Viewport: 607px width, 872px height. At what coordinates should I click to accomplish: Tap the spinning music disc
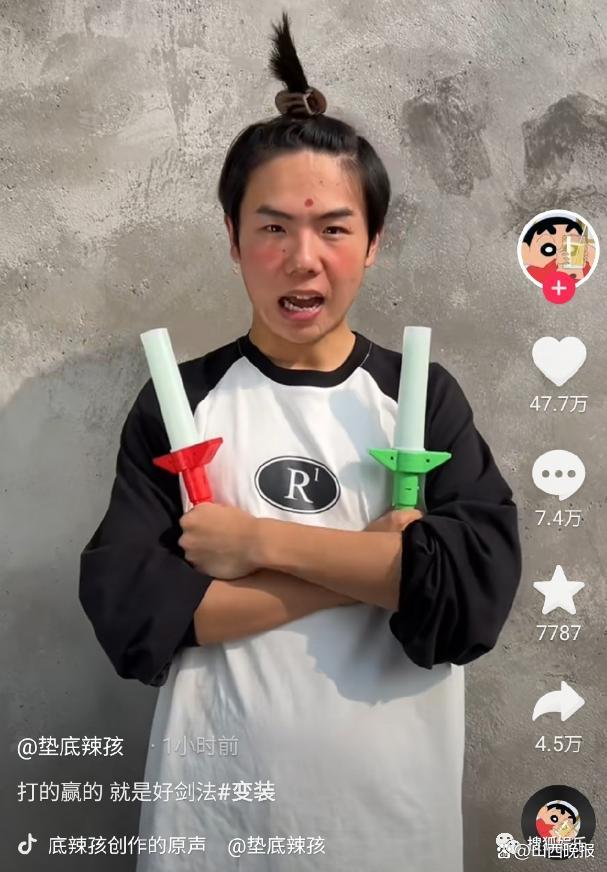coord(557,820)
